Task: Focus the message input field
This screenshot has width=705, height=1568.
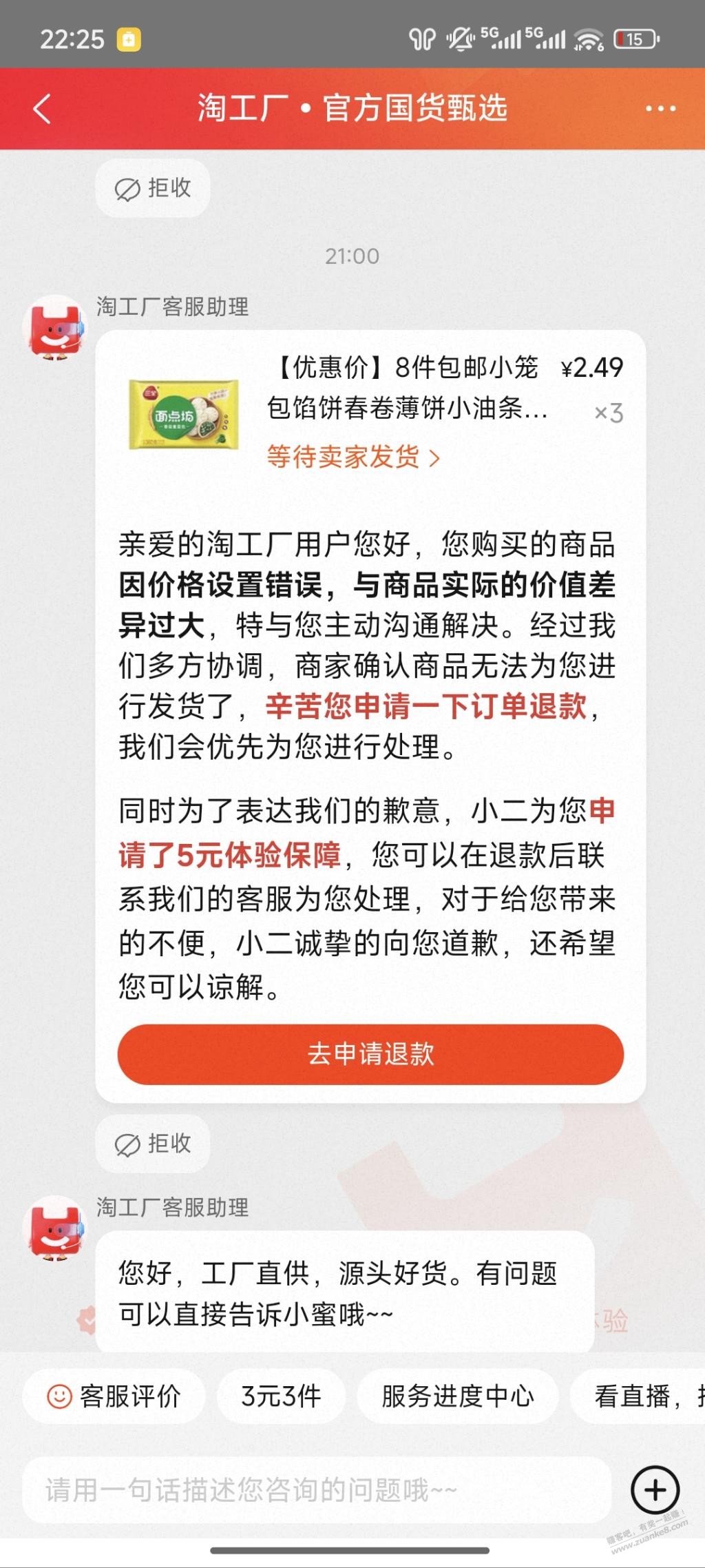Action: 317,1490
